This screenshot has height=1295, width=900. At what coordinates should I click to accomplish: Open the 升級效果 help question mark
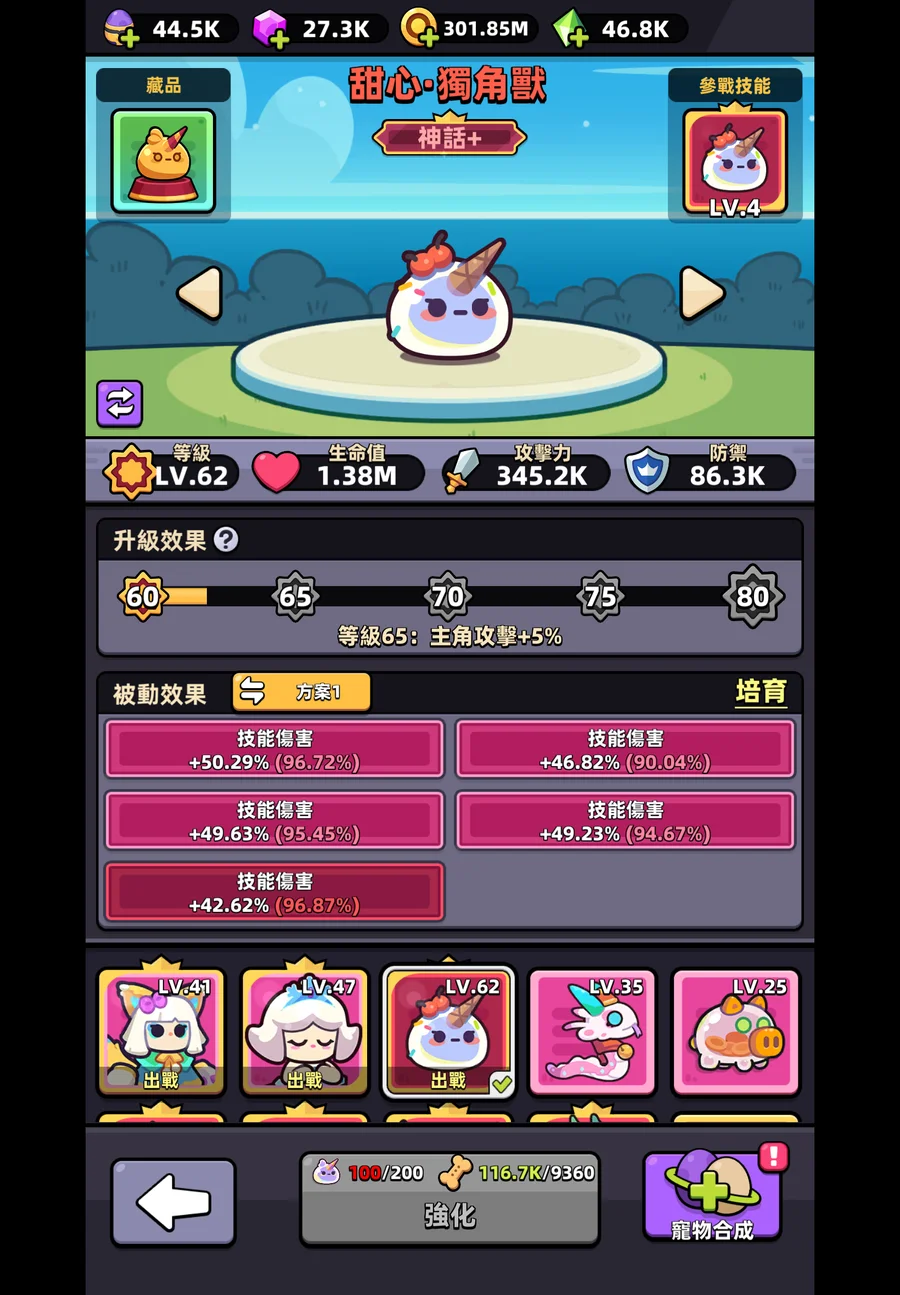pyautogui.click(x=226, y=540)
